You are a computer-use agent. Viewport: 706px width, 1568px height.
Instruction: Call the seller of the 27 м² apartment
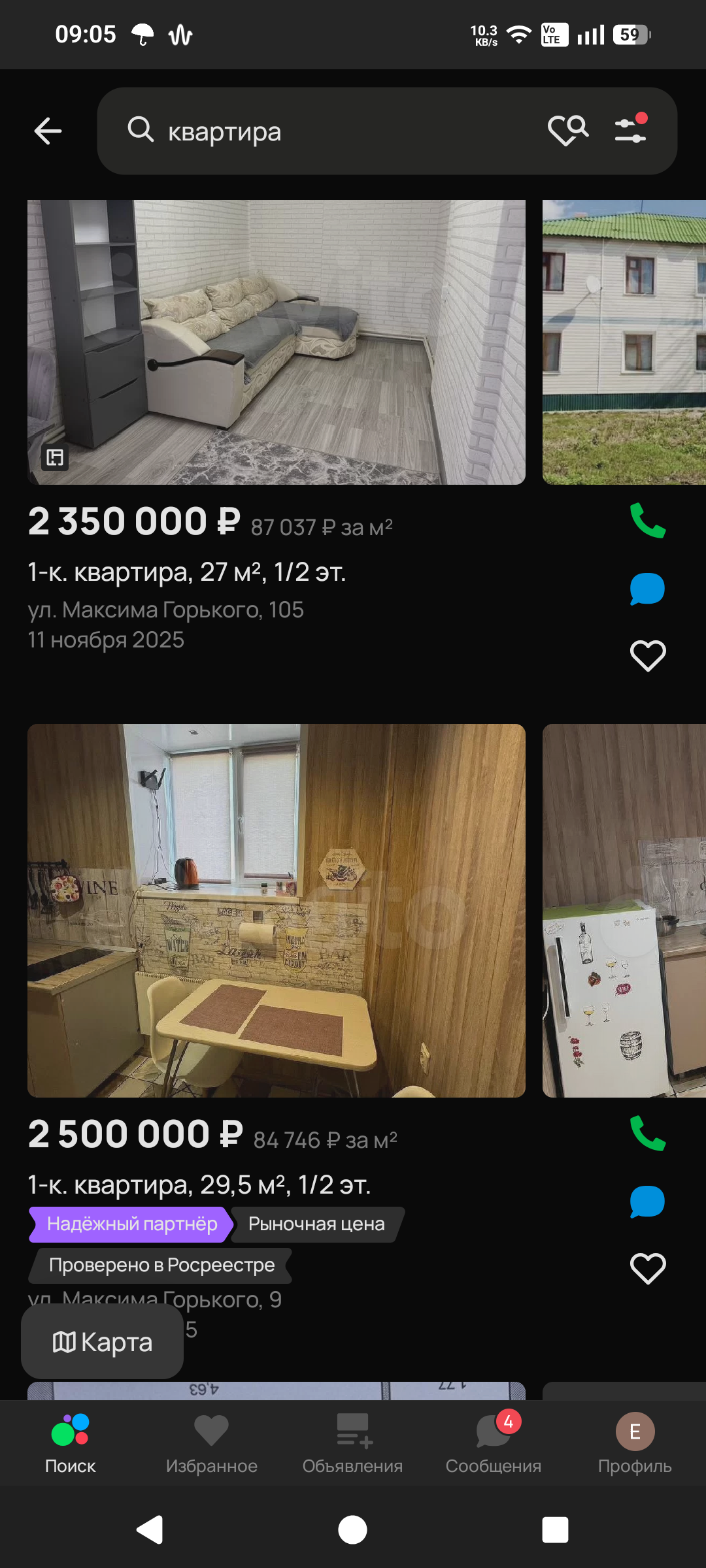[x=647, y=521]
